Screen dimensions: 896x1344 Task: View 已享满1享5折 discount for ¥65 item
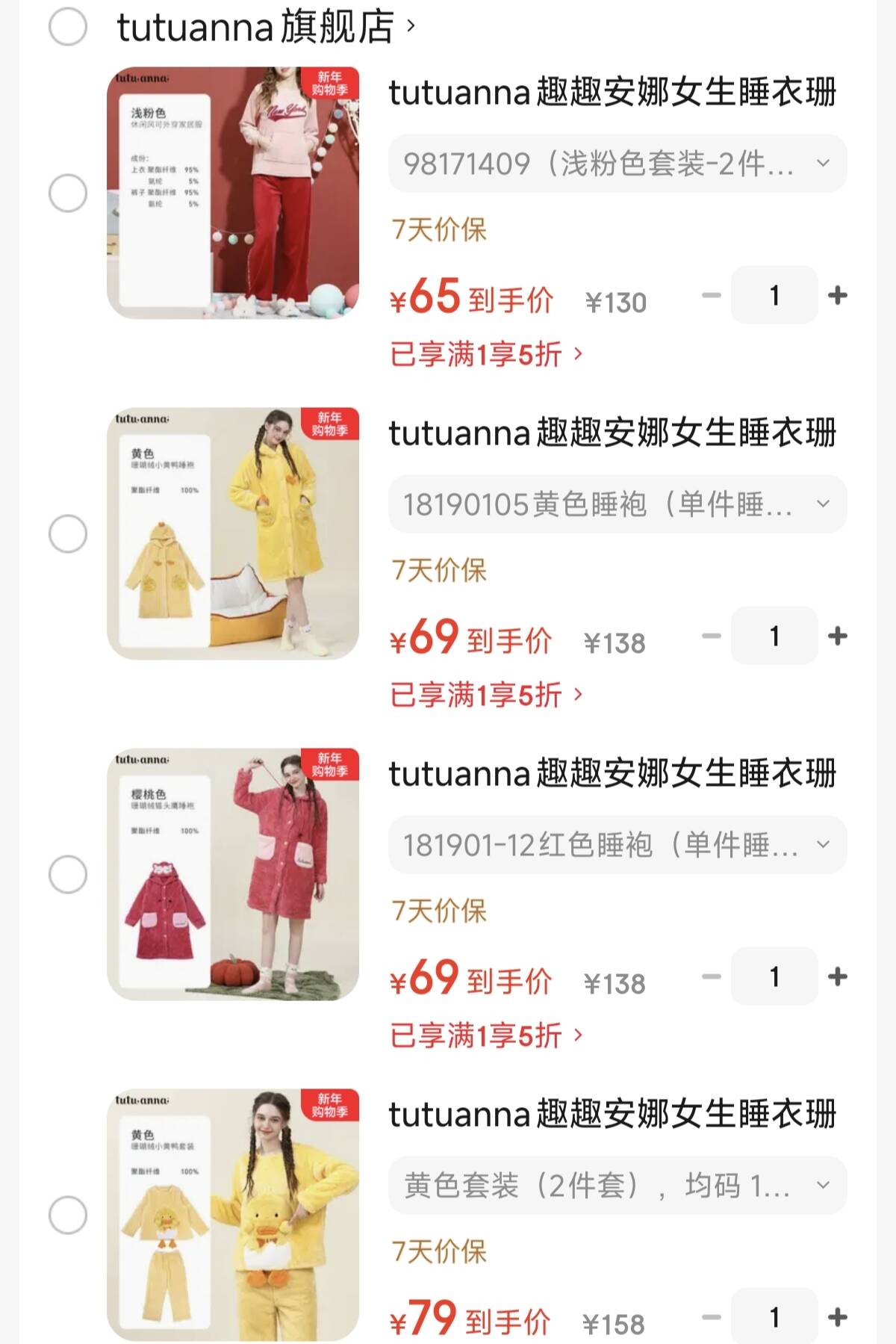pos(485,354)
